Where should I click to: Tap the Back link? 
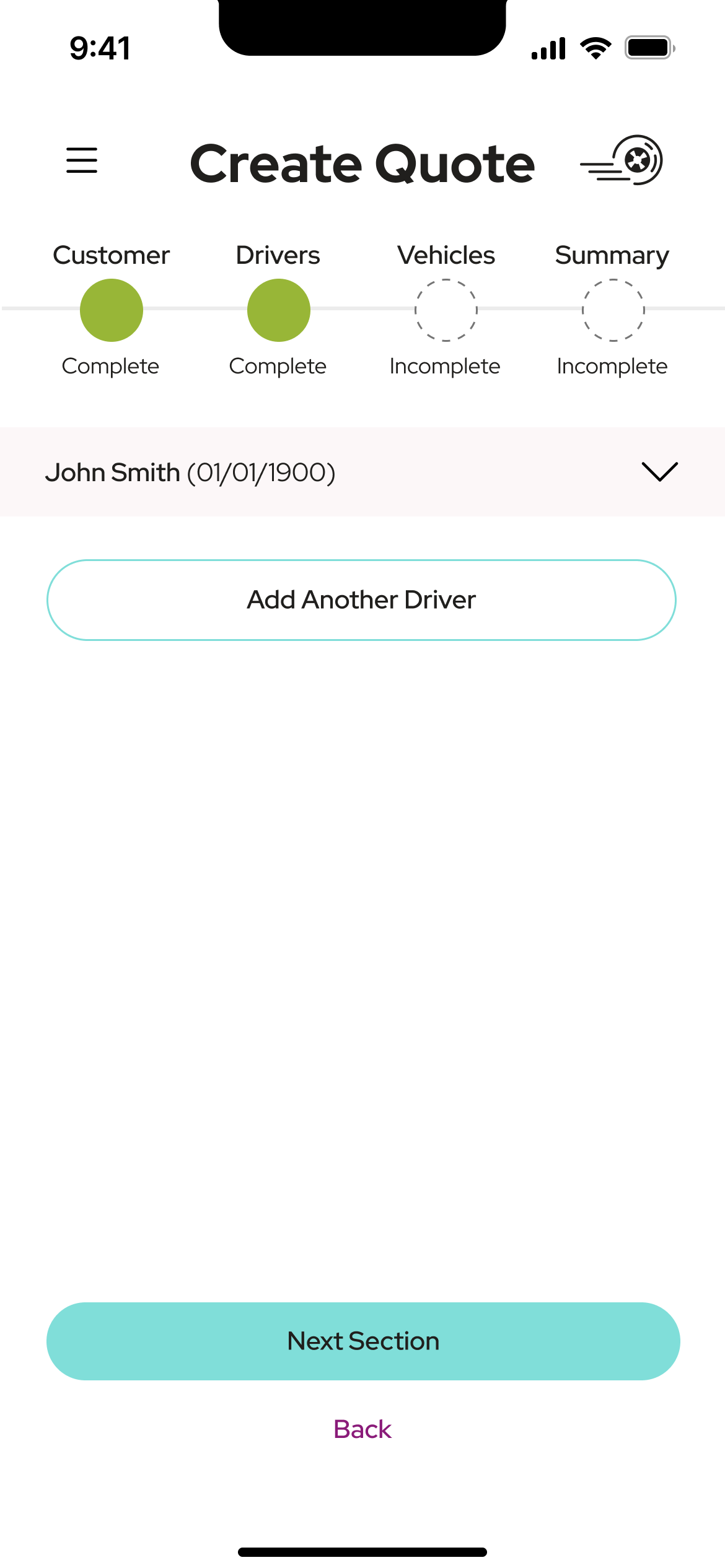(362, 1429)
